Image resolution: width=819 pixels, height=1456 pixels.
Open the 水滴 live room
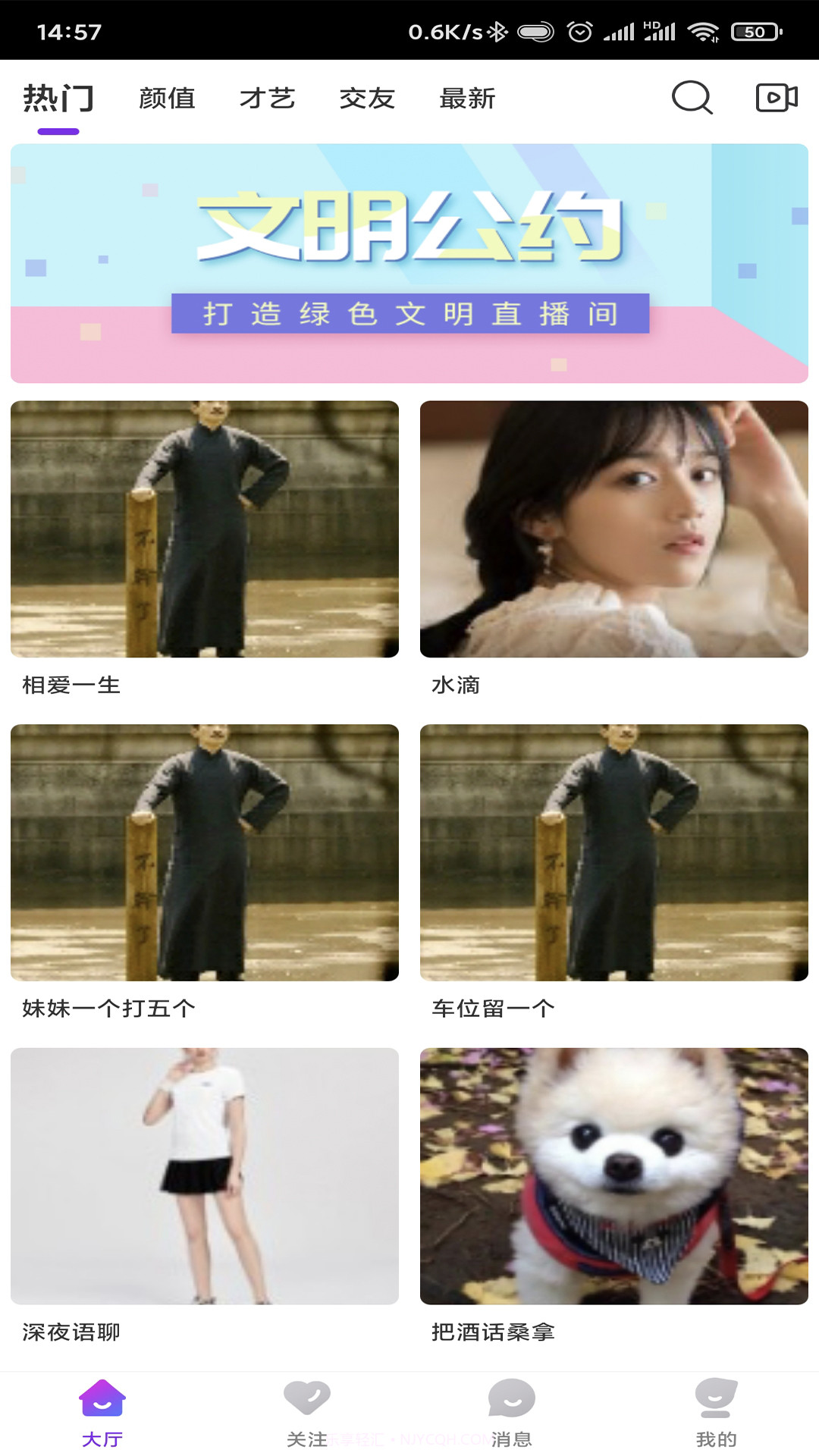tap(614, 529)
